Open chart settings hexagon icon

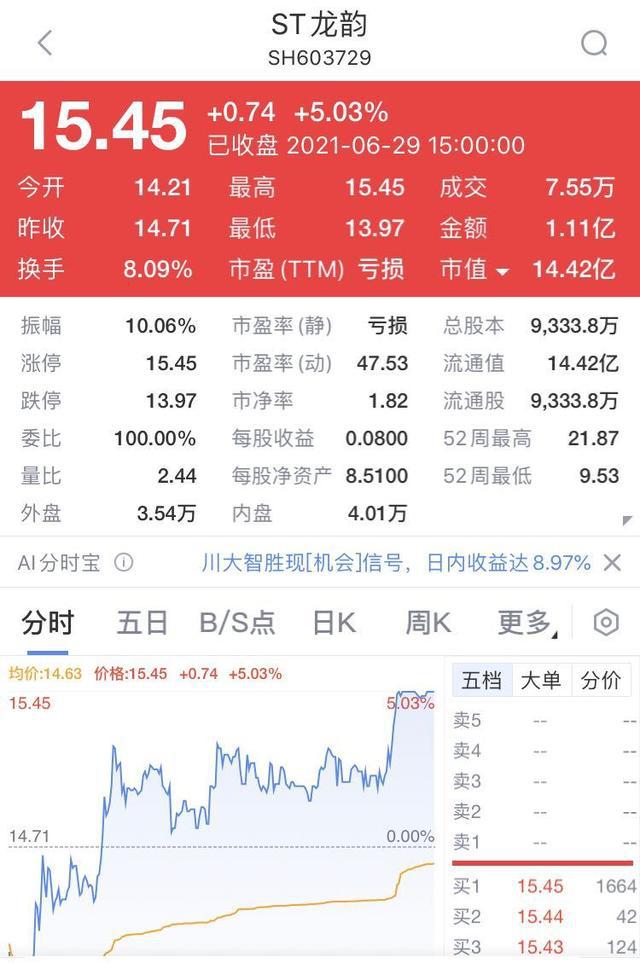[606, 623]
